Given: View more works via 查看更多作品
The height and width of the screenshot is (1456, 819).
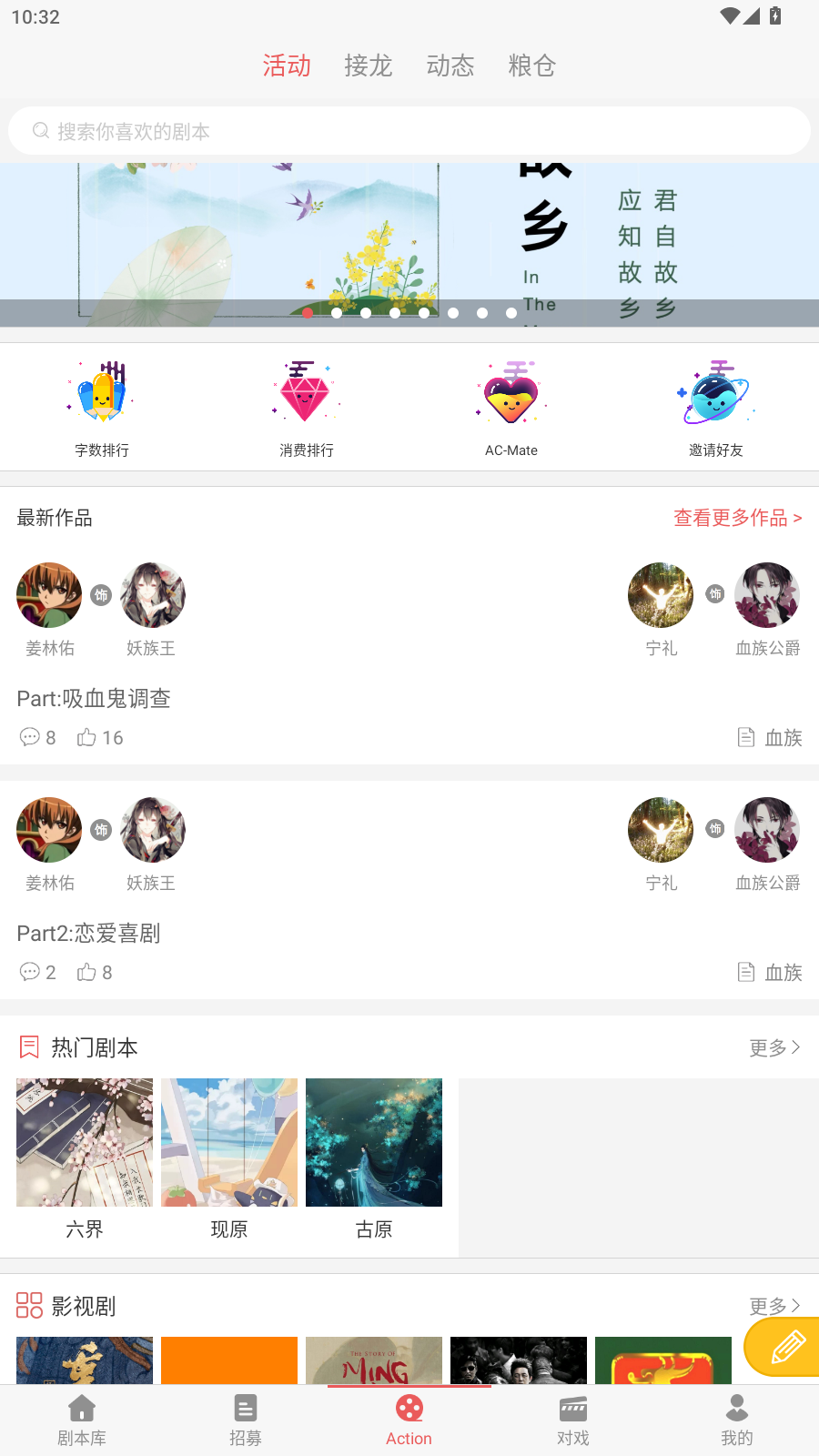Looking at the screenshot, I should click(737, 518).
